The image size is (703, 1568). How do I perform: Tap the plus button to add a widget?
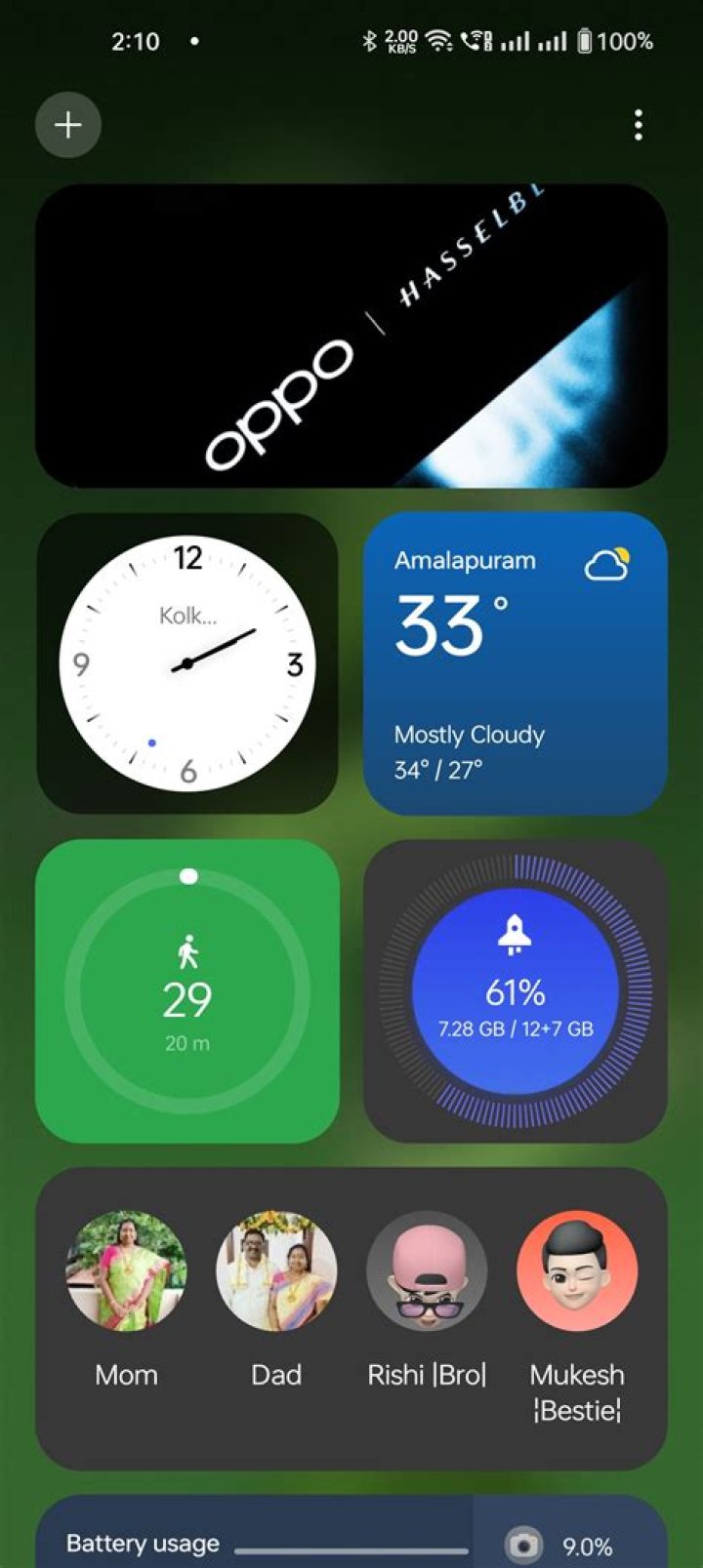(x=67, y=125)
